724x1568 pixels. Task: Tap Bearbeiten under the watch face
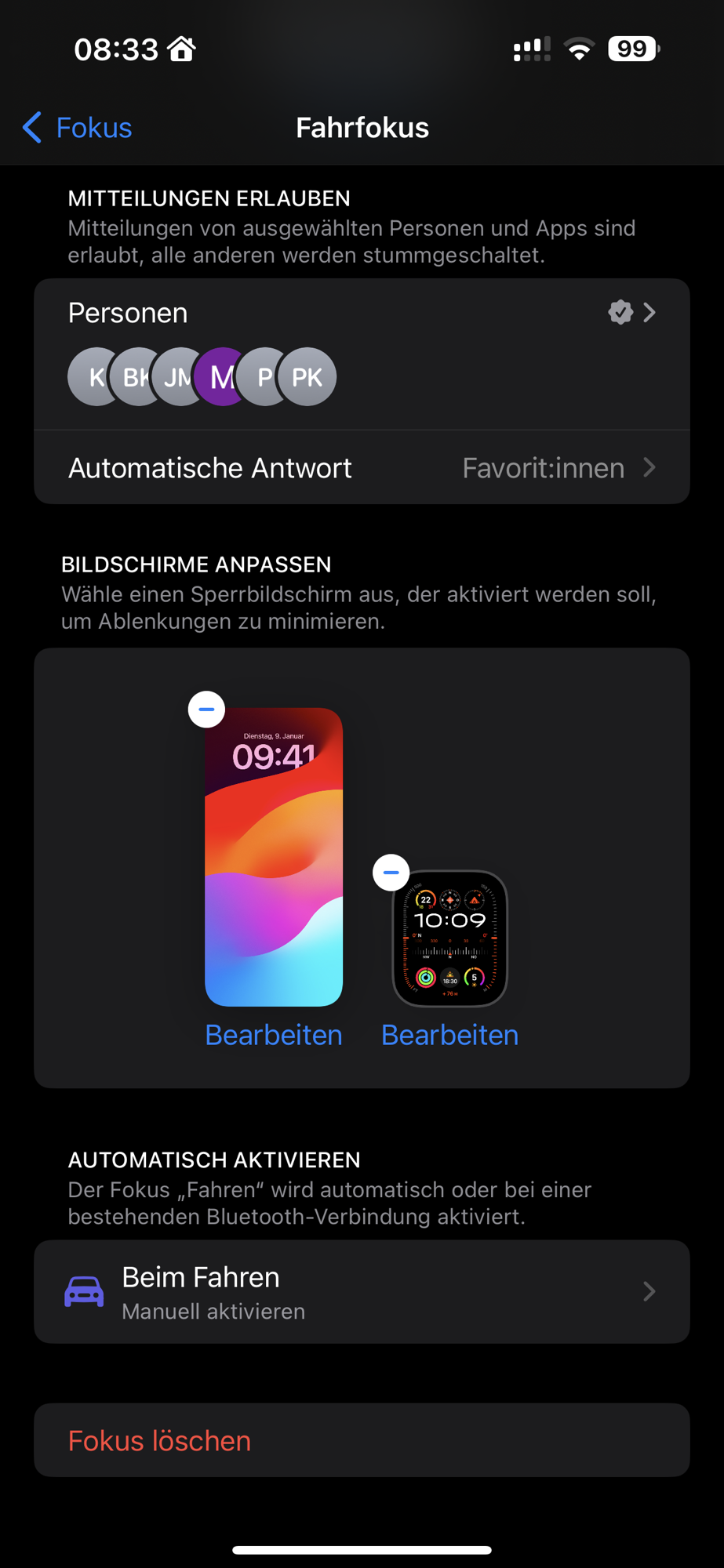pyautogui.click(x=449, y=1036)
